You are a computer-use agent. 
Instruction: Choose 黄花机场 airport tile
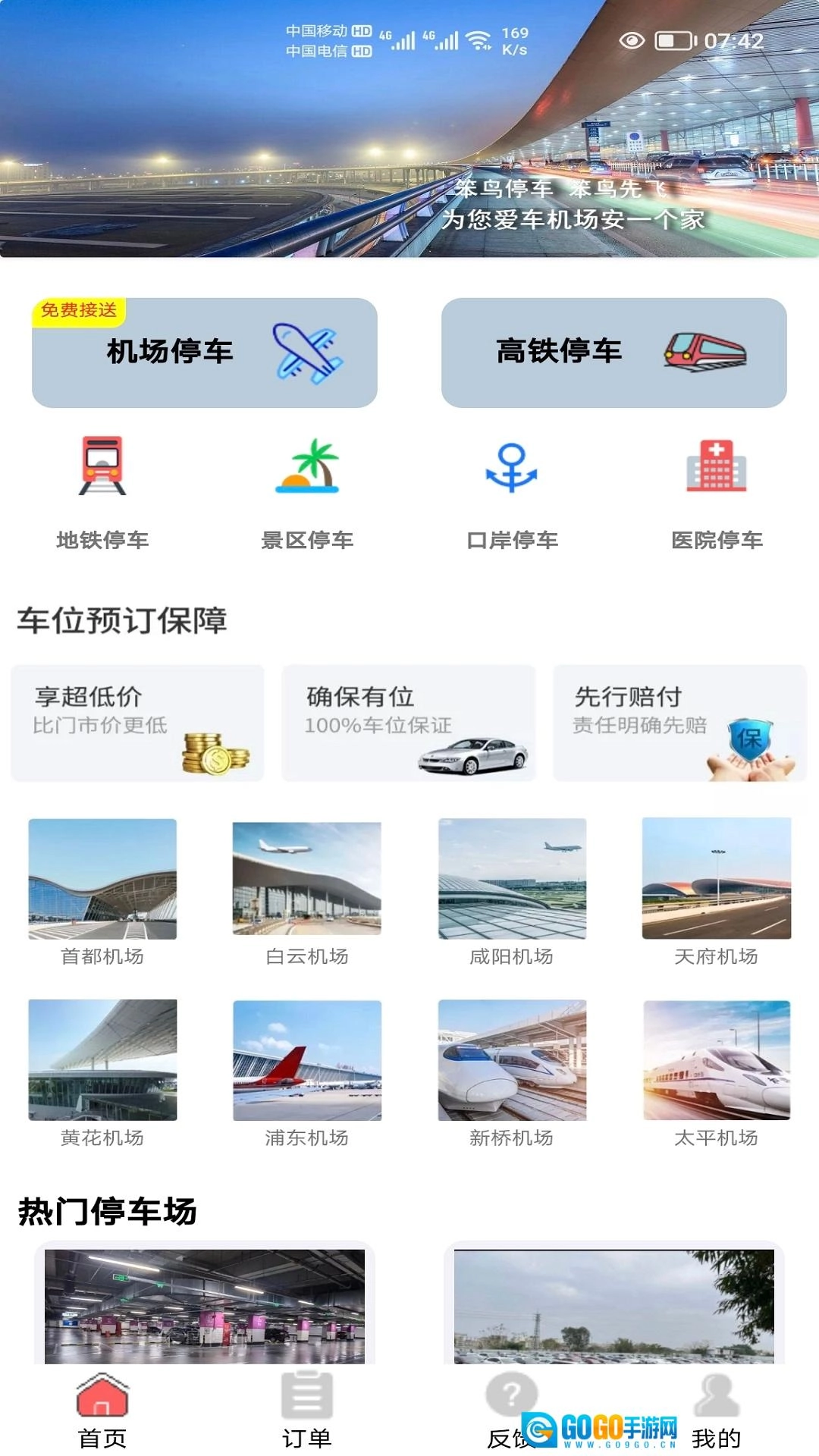pyautogui.click(x=102, y=1072)
